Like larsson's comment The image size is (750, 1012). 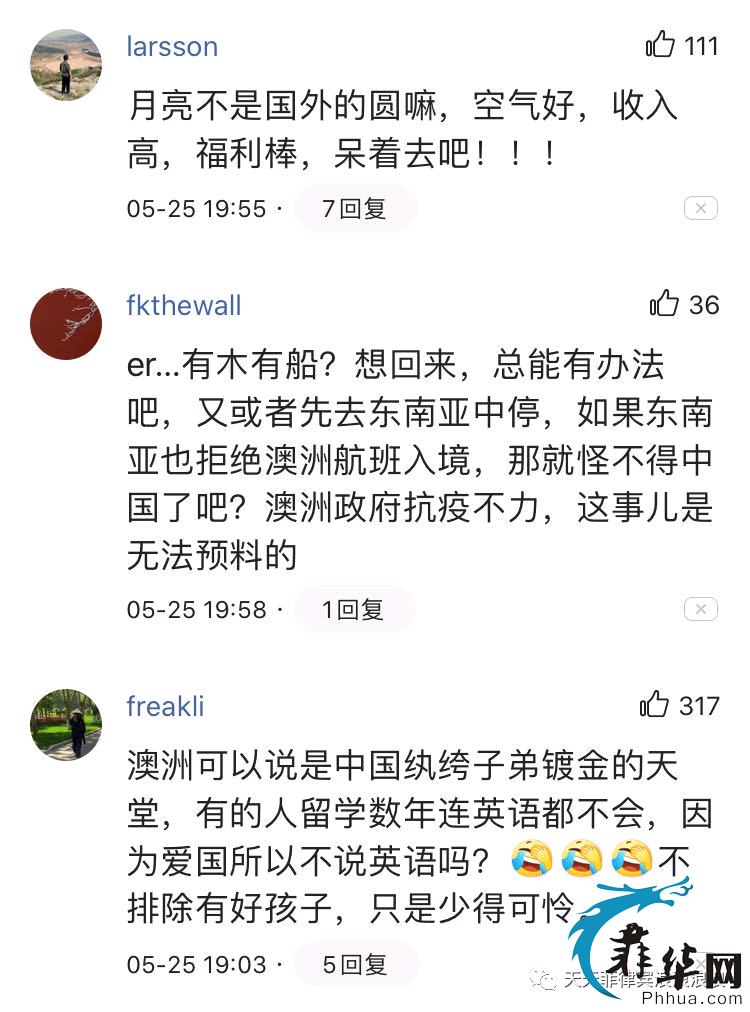[661, 45]
